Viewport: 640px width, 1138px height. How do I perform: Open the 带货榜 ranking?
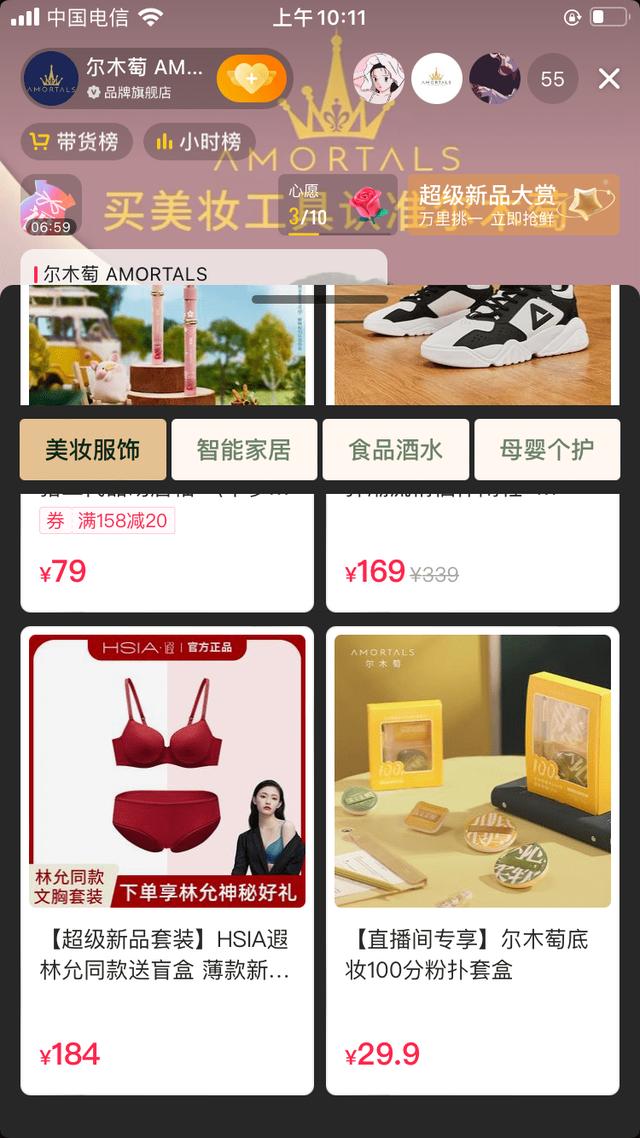tap(75, 142)
